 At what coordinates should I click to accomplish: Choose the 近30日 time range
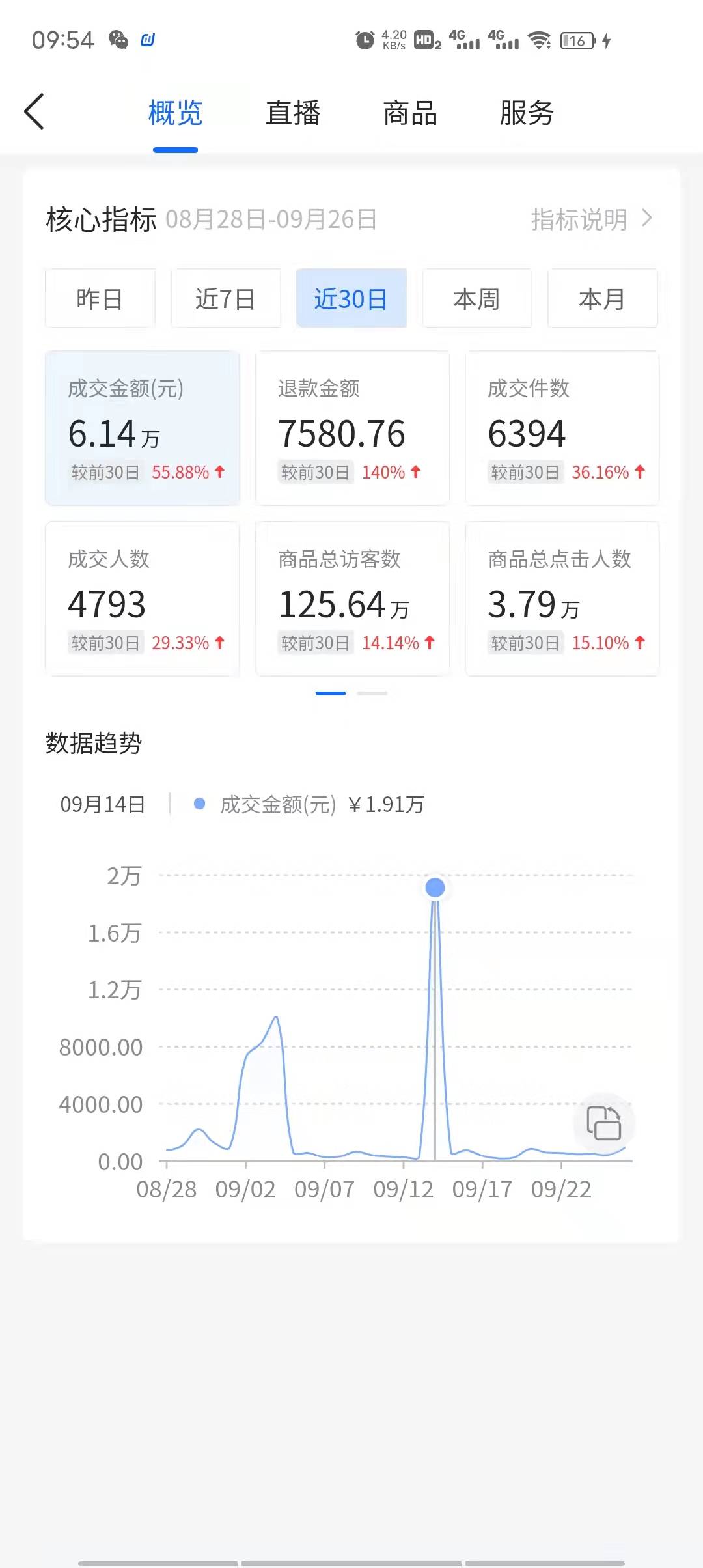[351, 299]
